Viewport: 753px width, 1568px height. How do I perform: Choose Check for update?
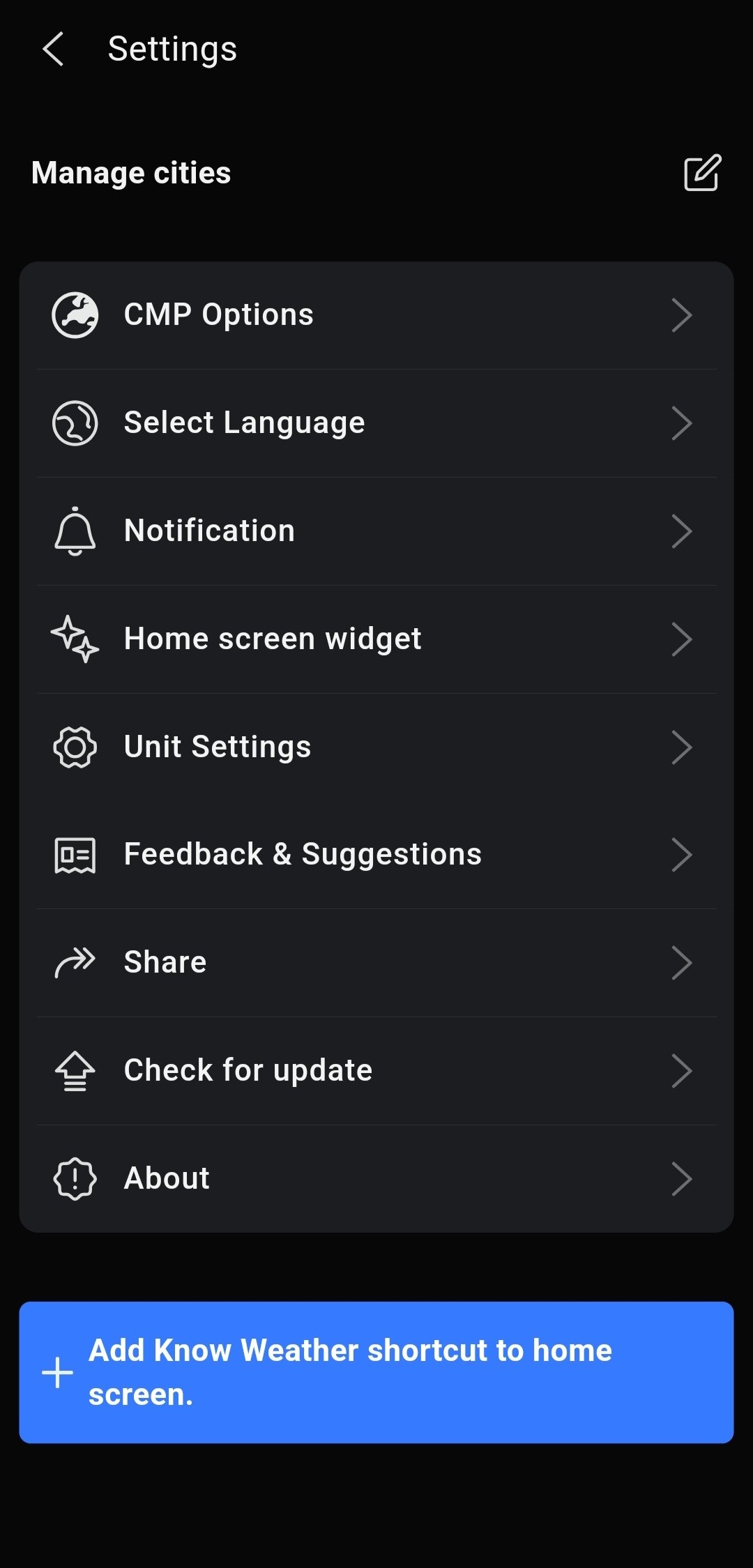(x=376, y=1071)
